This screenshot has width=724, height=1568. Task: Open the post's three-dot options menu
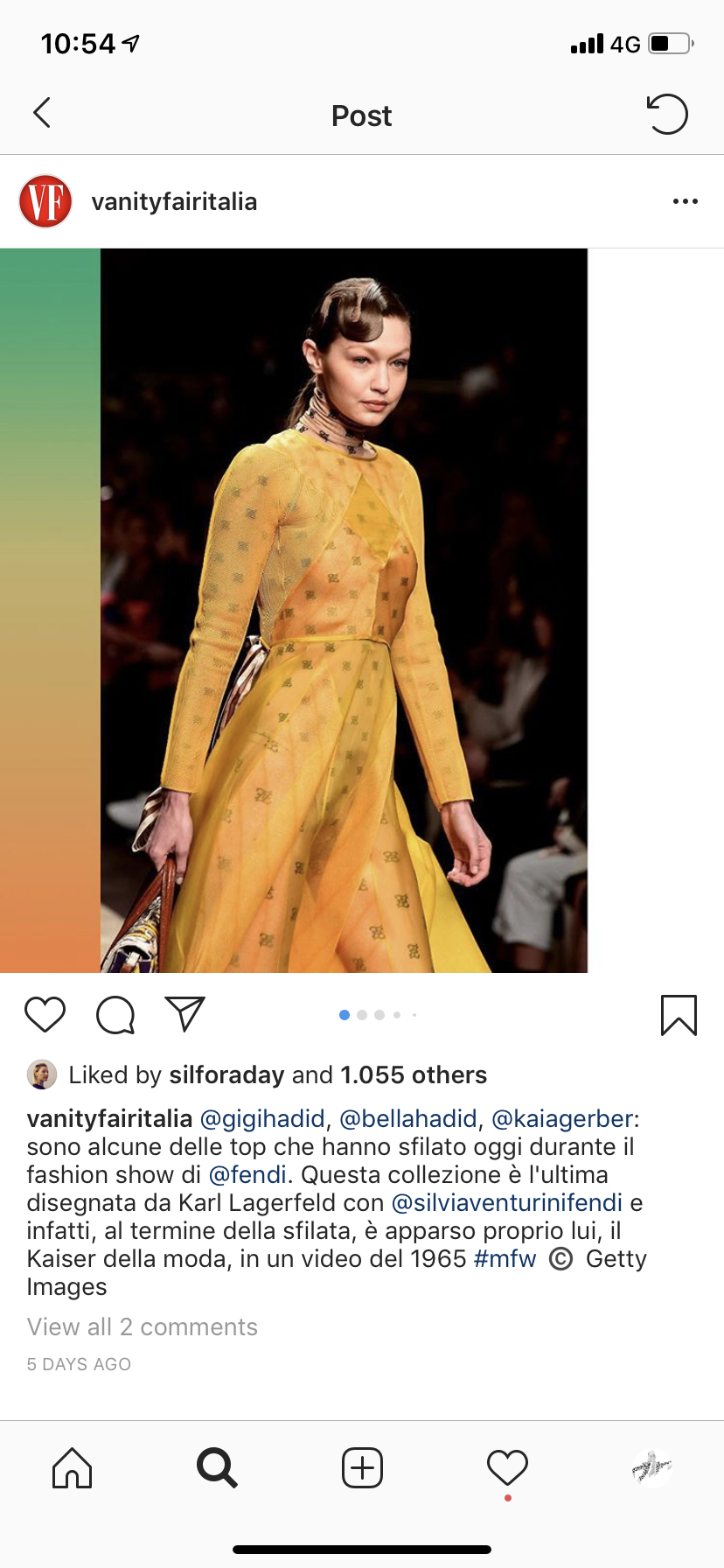pyautogui.click(x=685, y=202)
